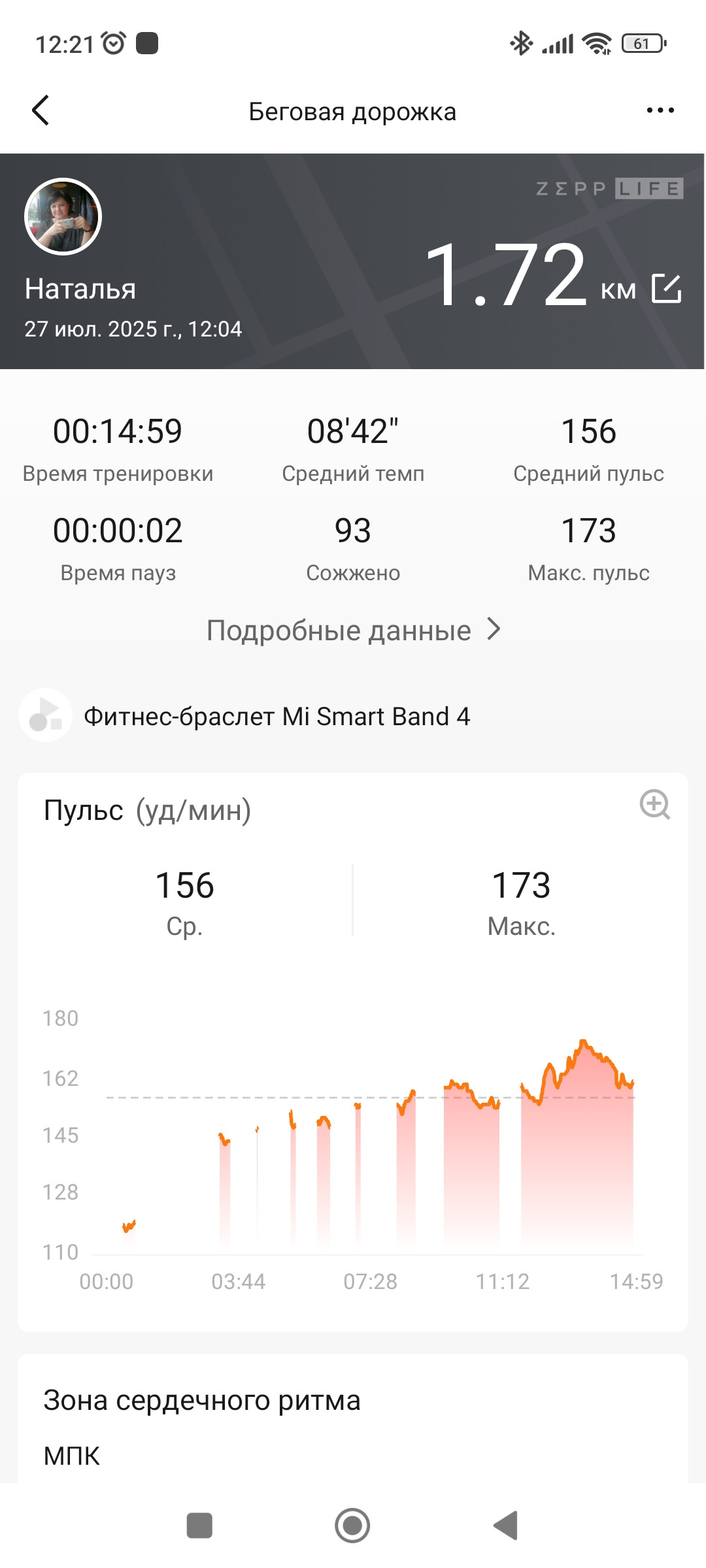Tap the system home button
Screen dimensions: 706x1568
352,1526
